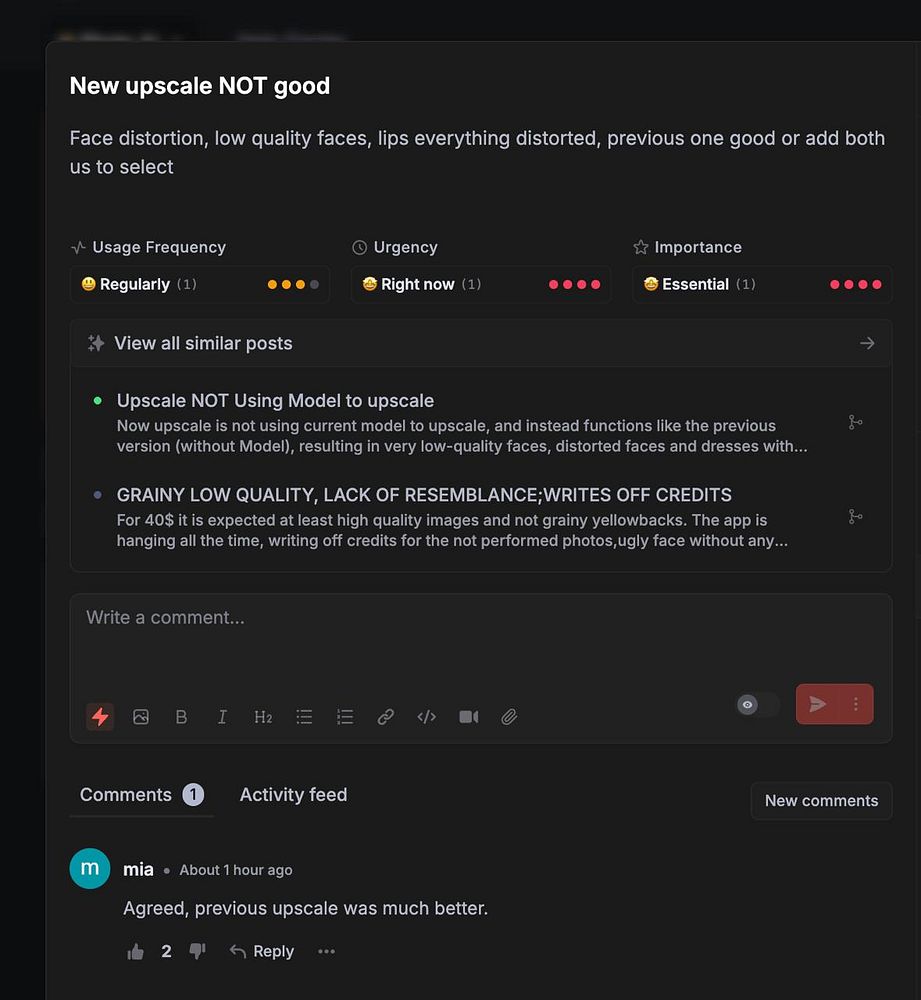
Task: Add a bulleted list
Action: point(304,717)
